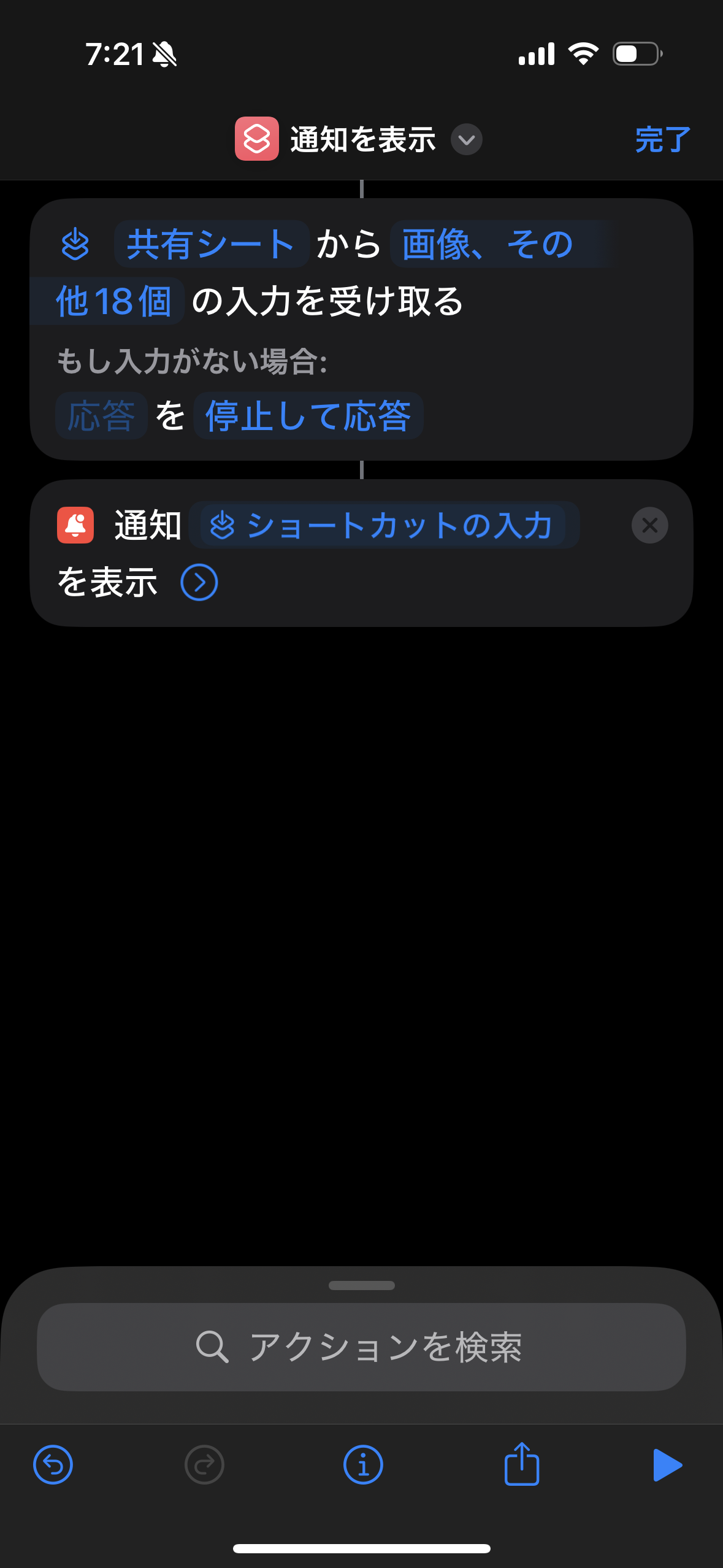The image size is (723, 1568).
Task: Open the shortcut info details
Action: click(363, 1465)
